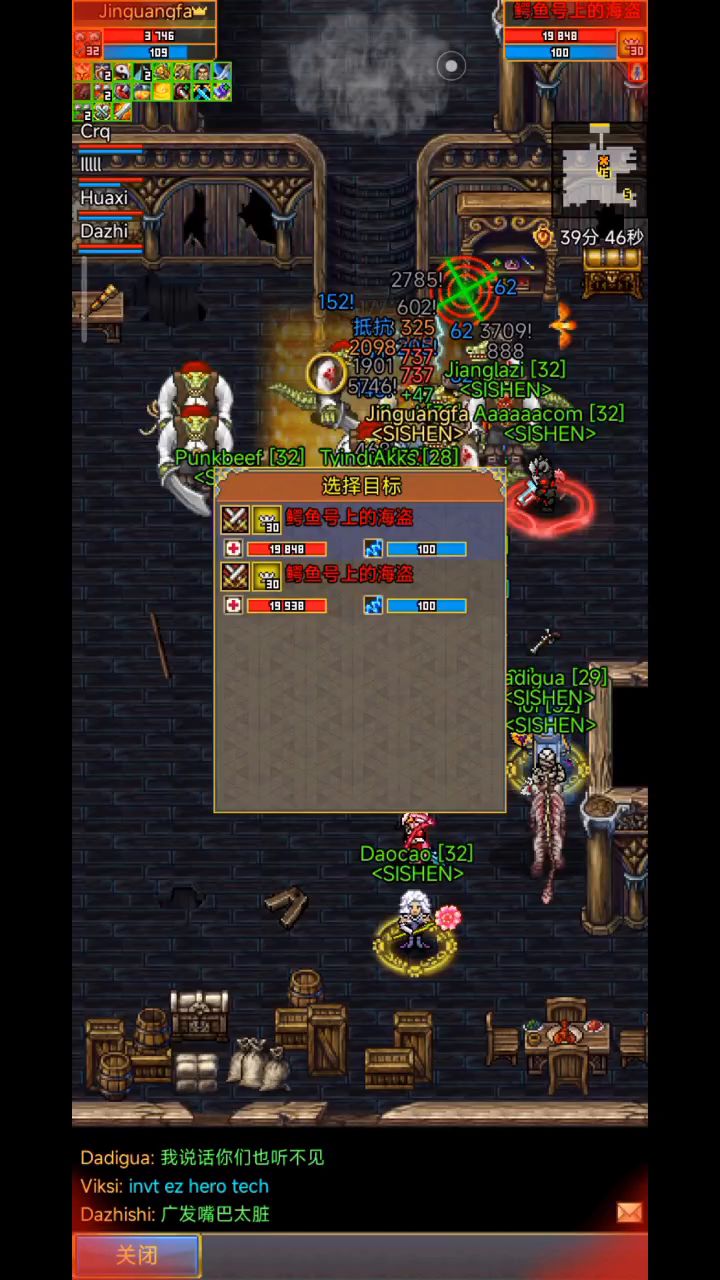720x1280 pixels.
Task: Select party member Crq
Action: pos(110,139)
